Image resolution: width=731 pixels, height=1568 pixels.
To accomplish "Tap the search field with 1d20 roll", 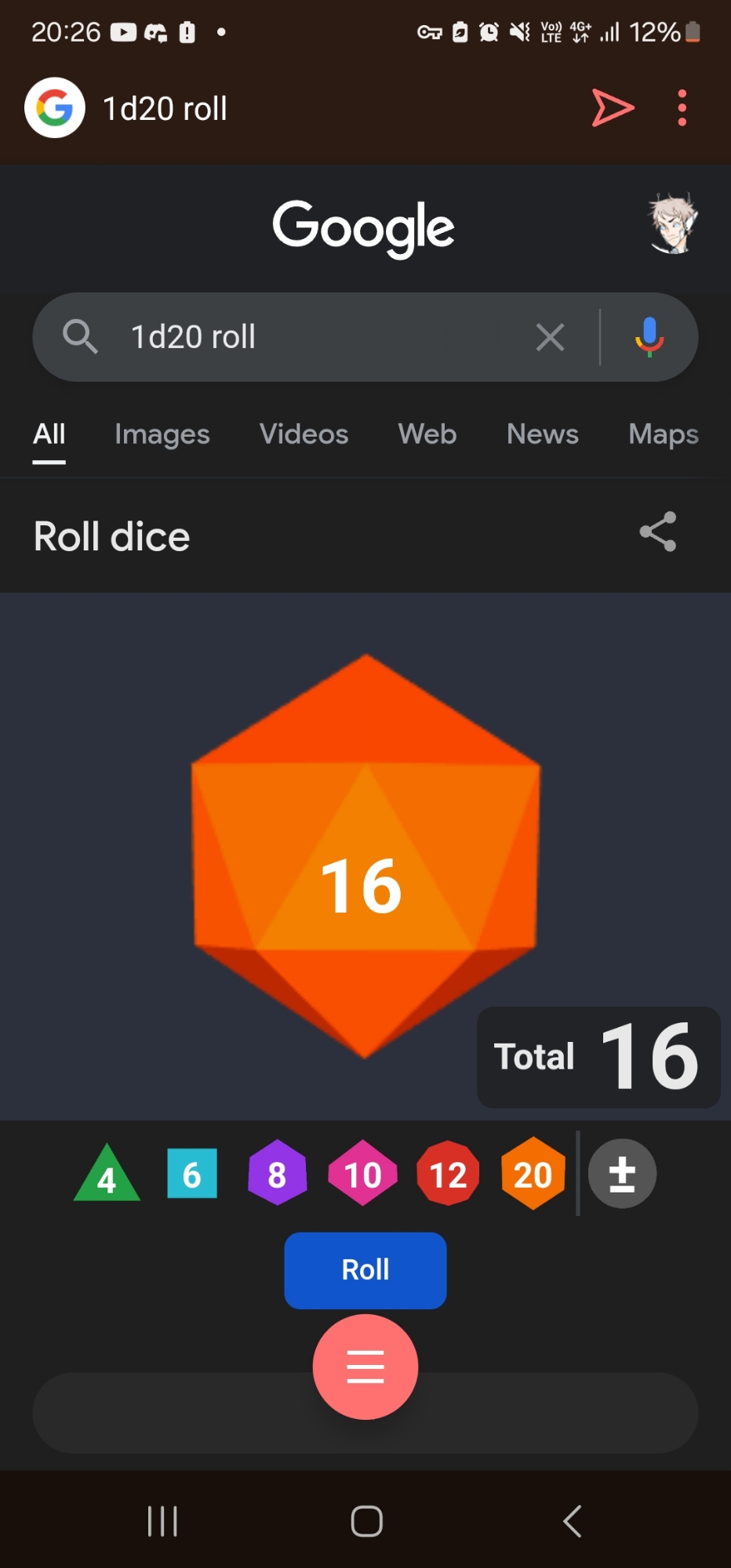I will (314, 337).
